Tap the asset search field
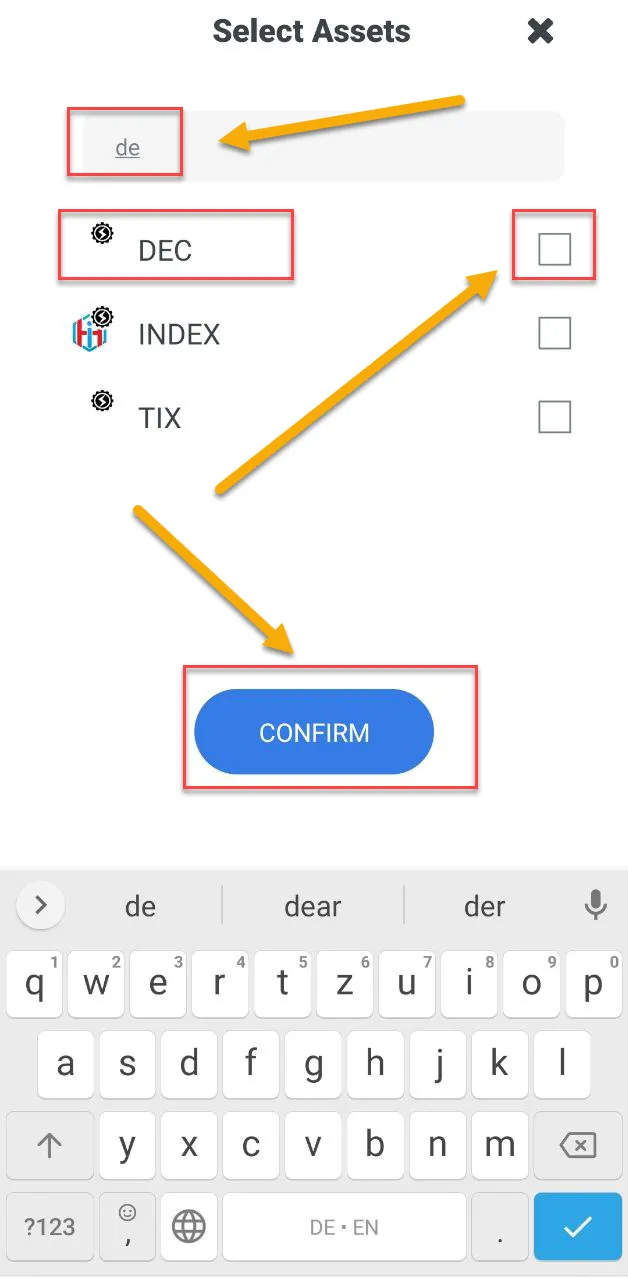The height and width of the screenshot is (1280, 628). (320, 147)
